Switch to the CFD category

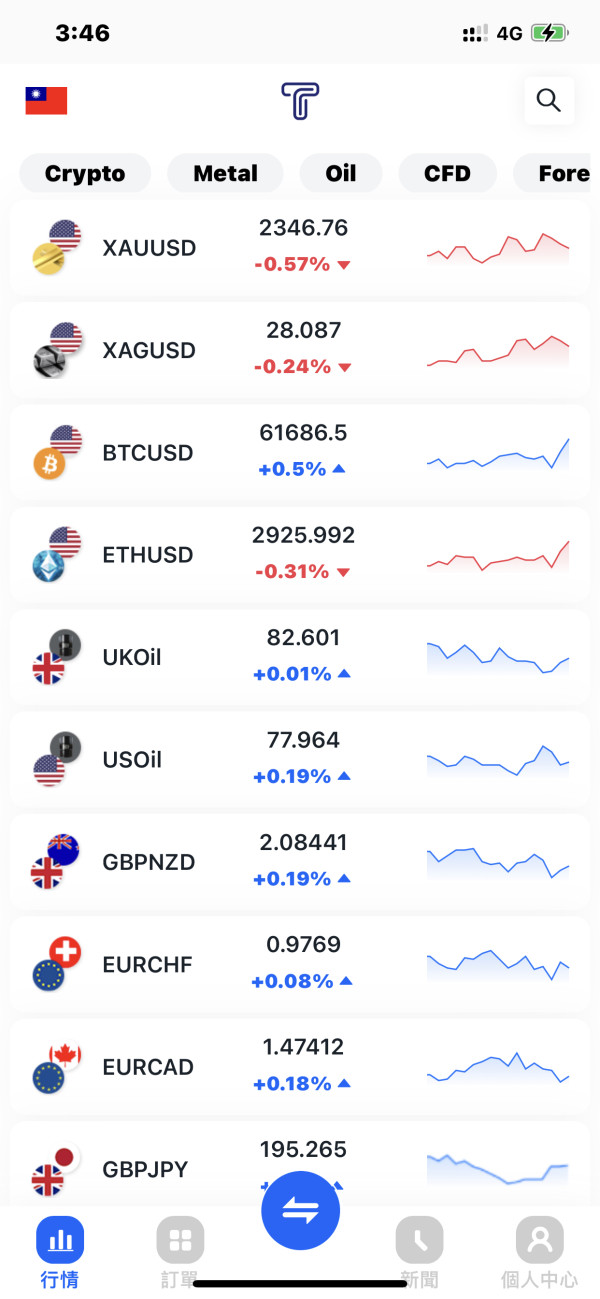[x=447, y=173]
